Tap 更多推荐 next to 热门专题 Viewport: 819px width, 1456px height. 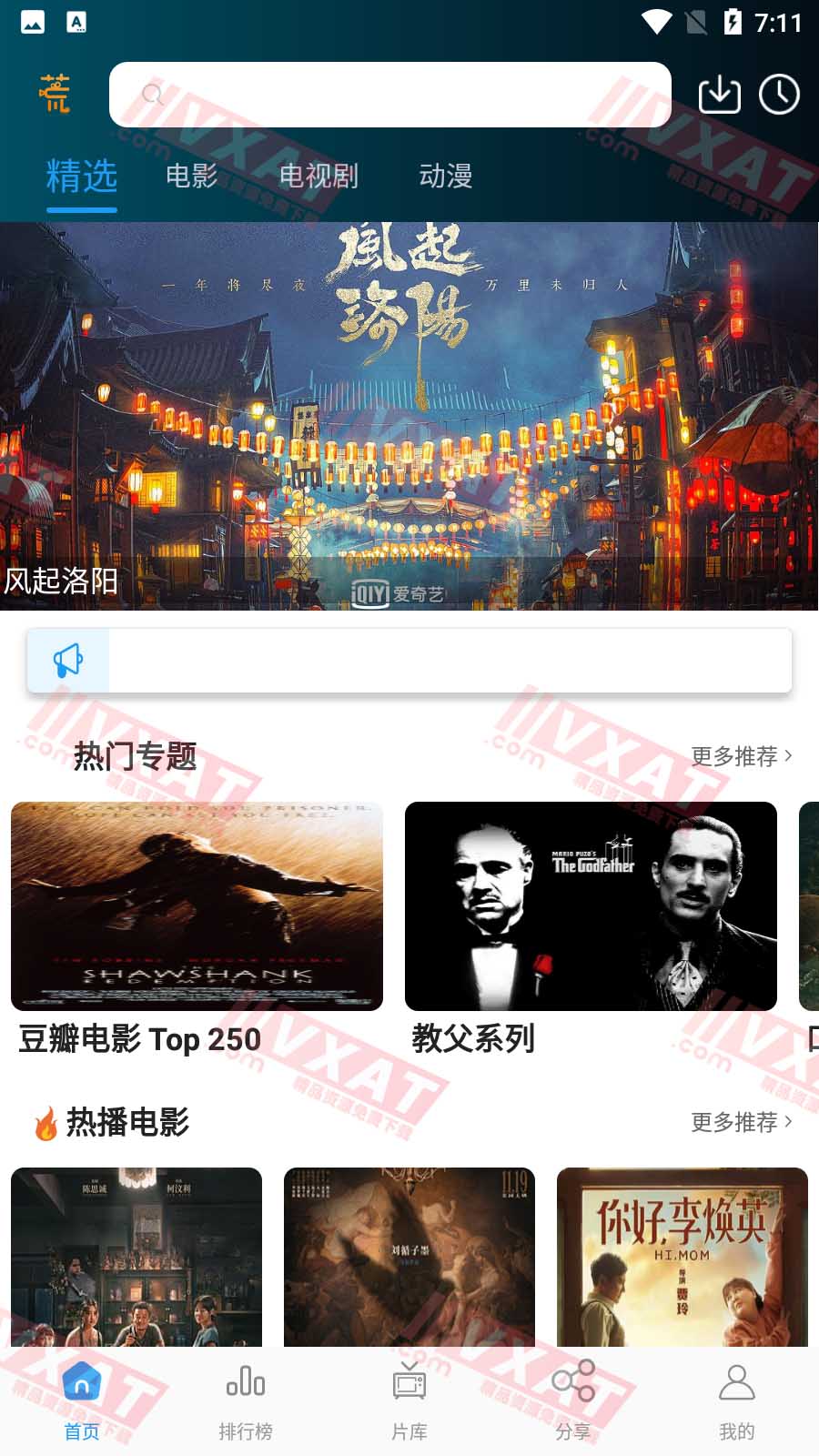[742, 756]
